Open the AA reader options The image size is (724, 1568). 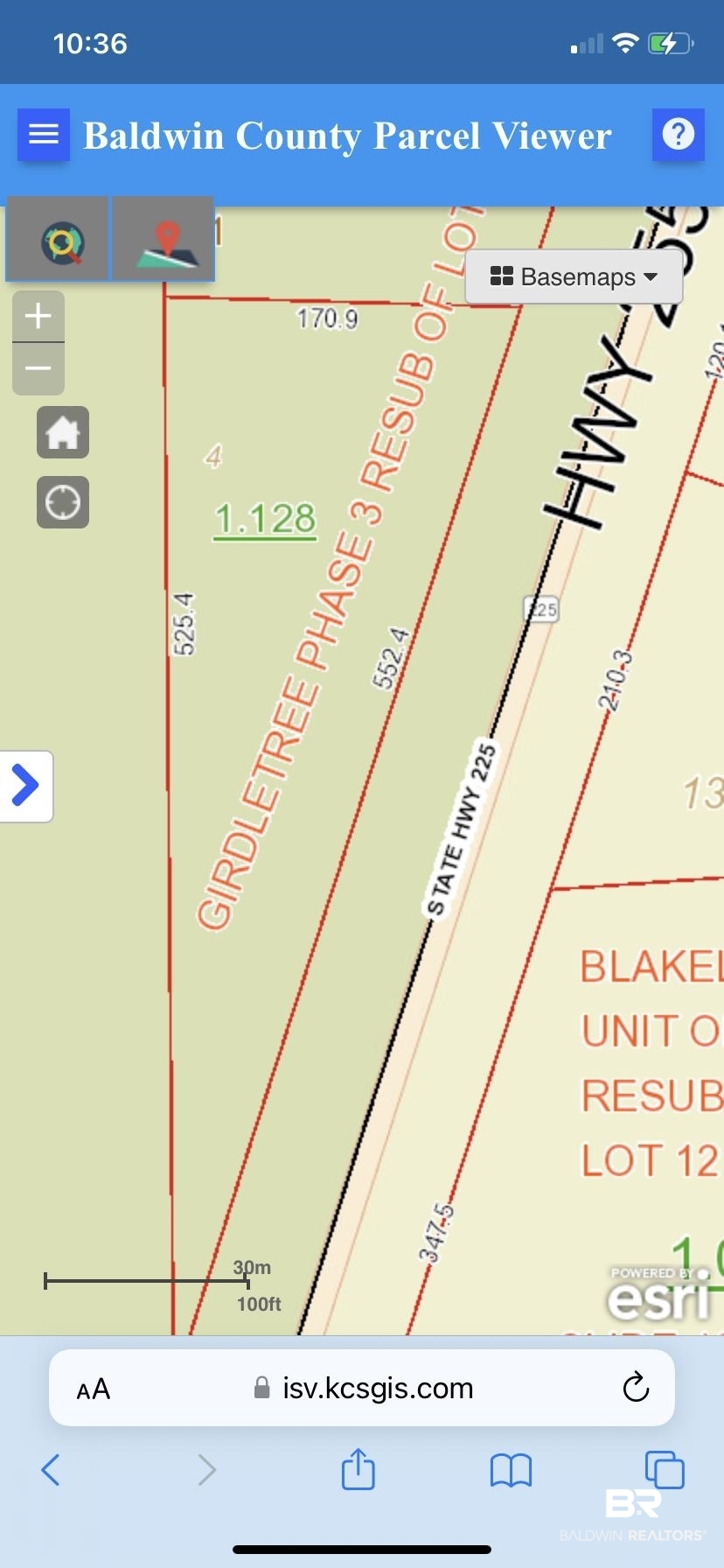[x=94, y=1389]
